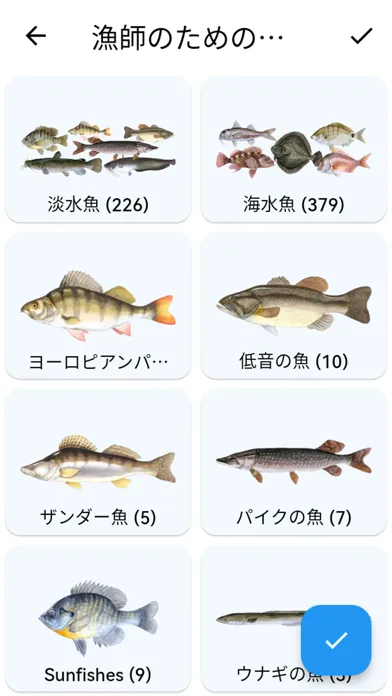Screen dimensions: 392x696
Task: Tap the blue floating checkmark button
Action: click(x=336, y=640)
